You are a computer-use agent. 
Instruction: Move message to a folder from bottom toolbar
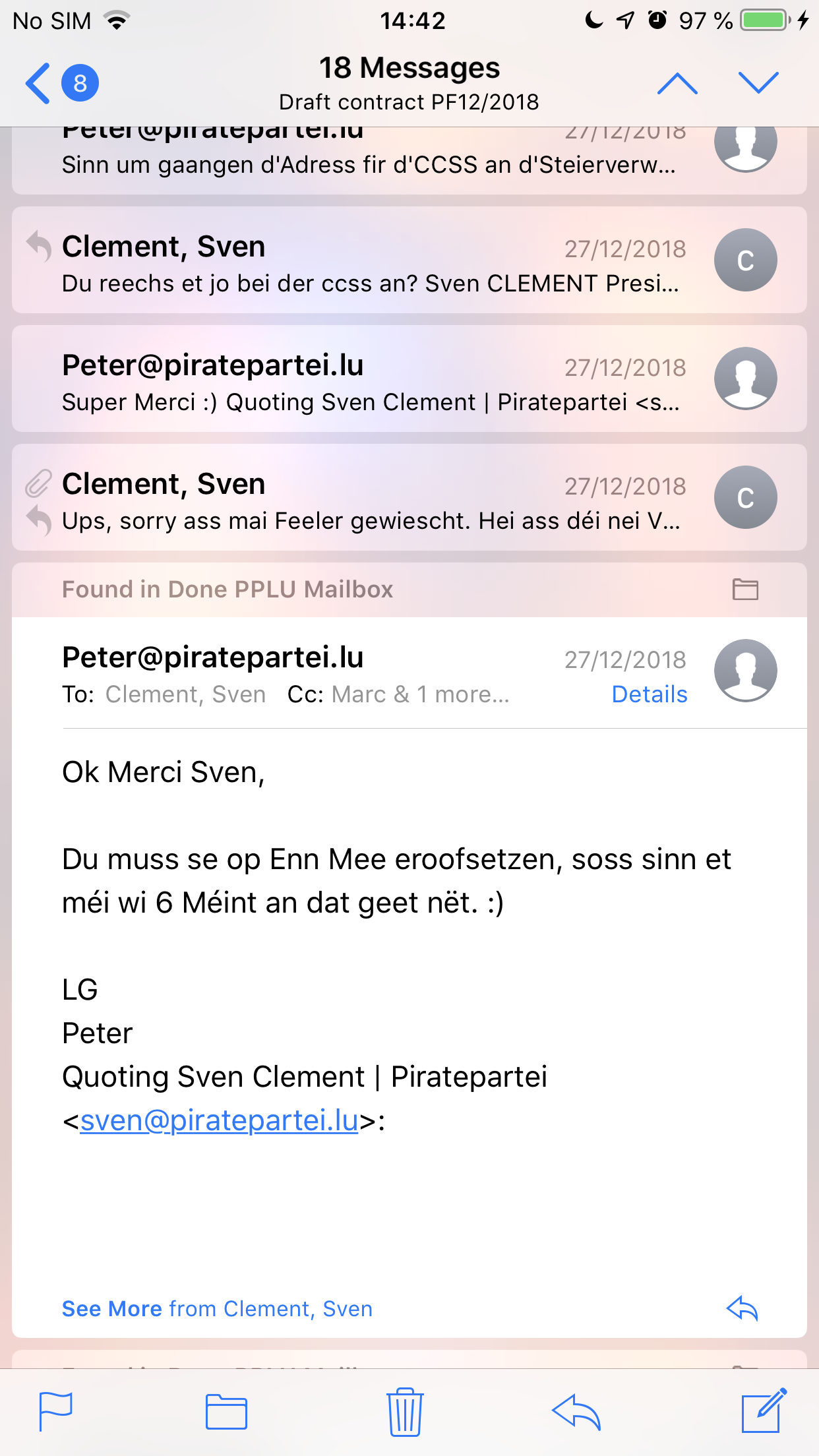(226, 1411)
